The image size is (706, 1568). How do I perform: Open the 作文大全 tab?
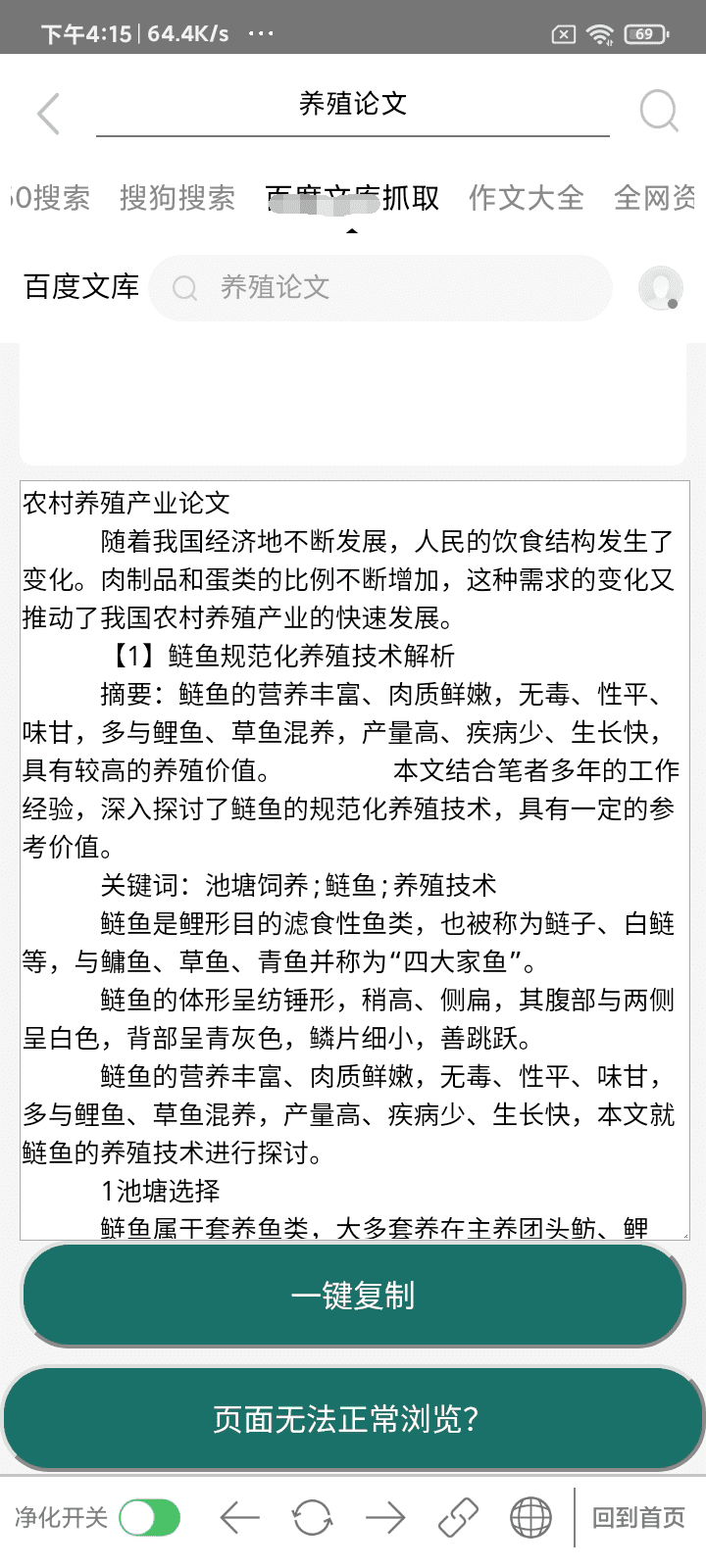527,198
